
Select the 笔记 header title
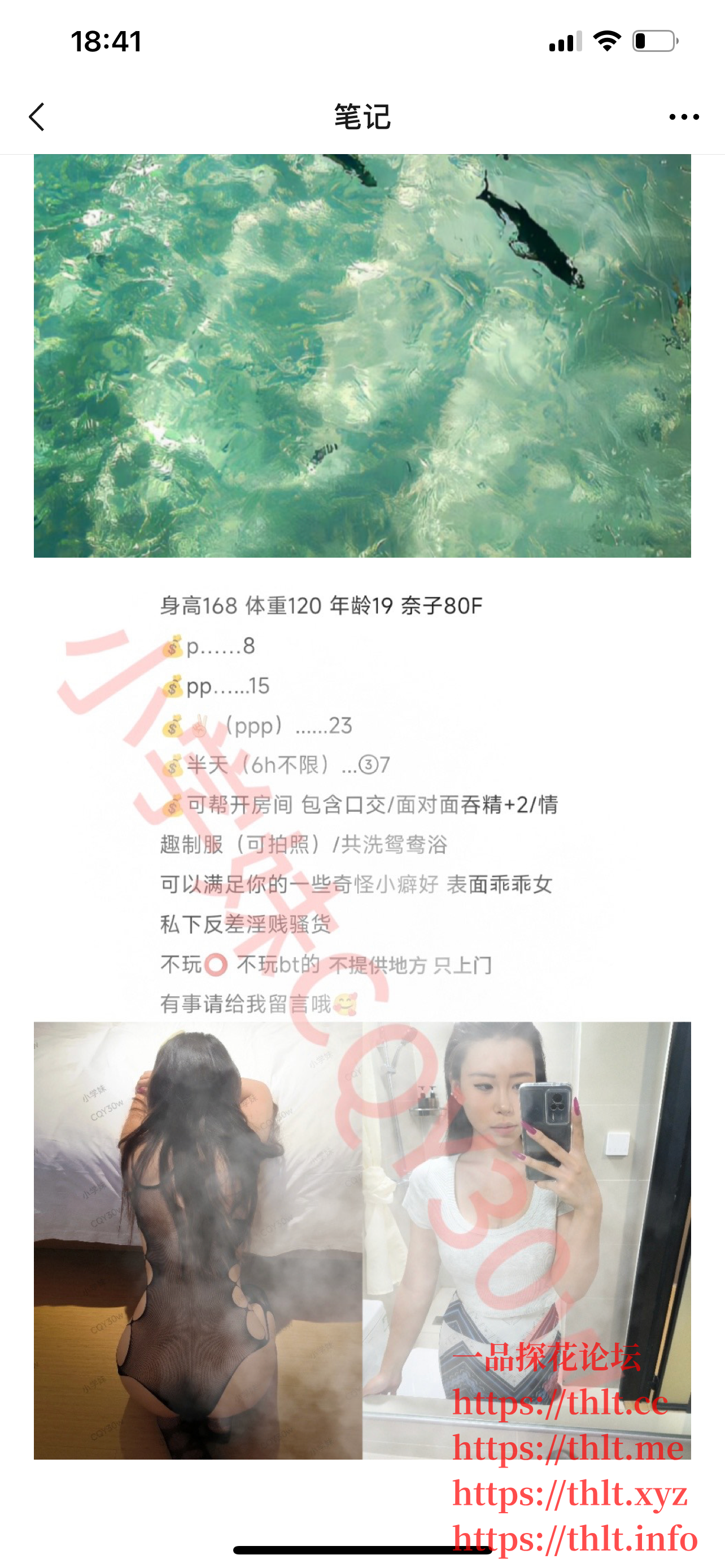[x=361, y=117]
